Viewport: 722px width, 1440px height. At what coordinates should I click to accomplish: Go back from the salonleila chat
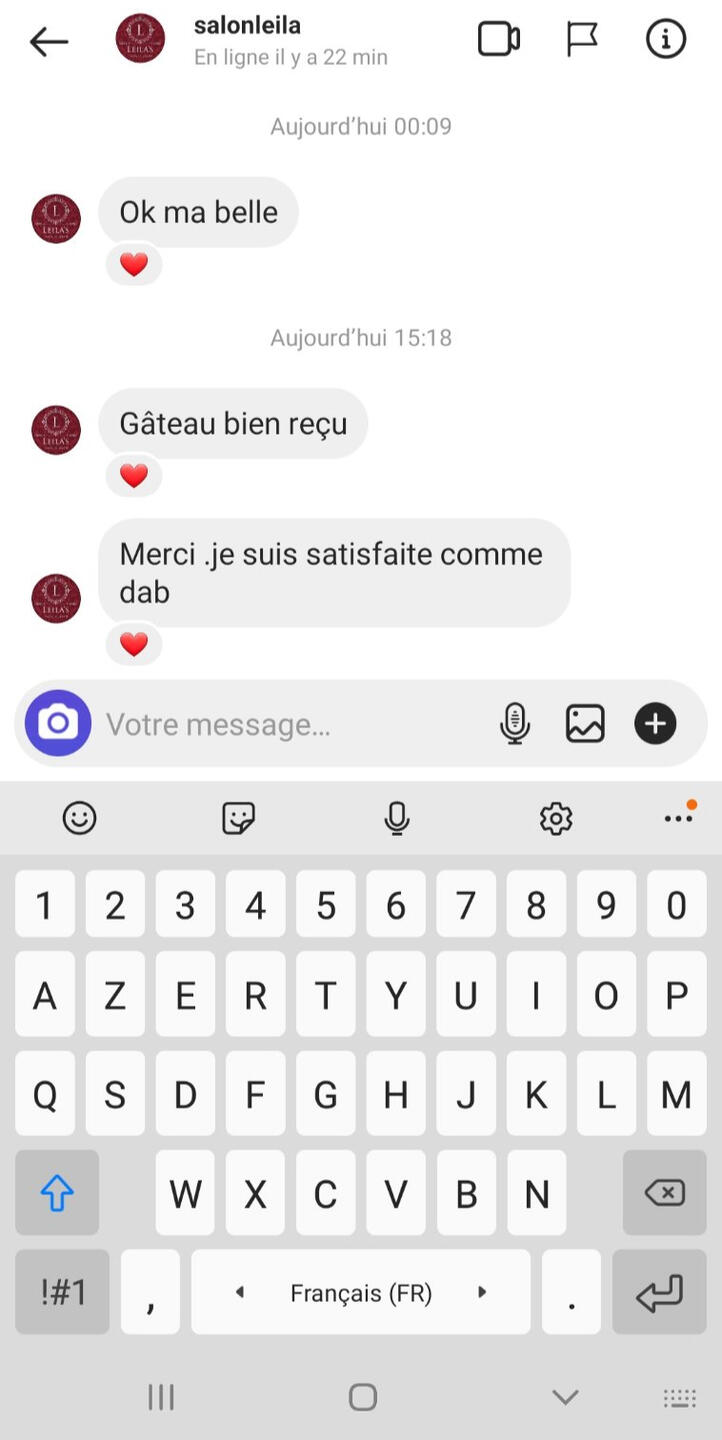click(x=48, y=41)
